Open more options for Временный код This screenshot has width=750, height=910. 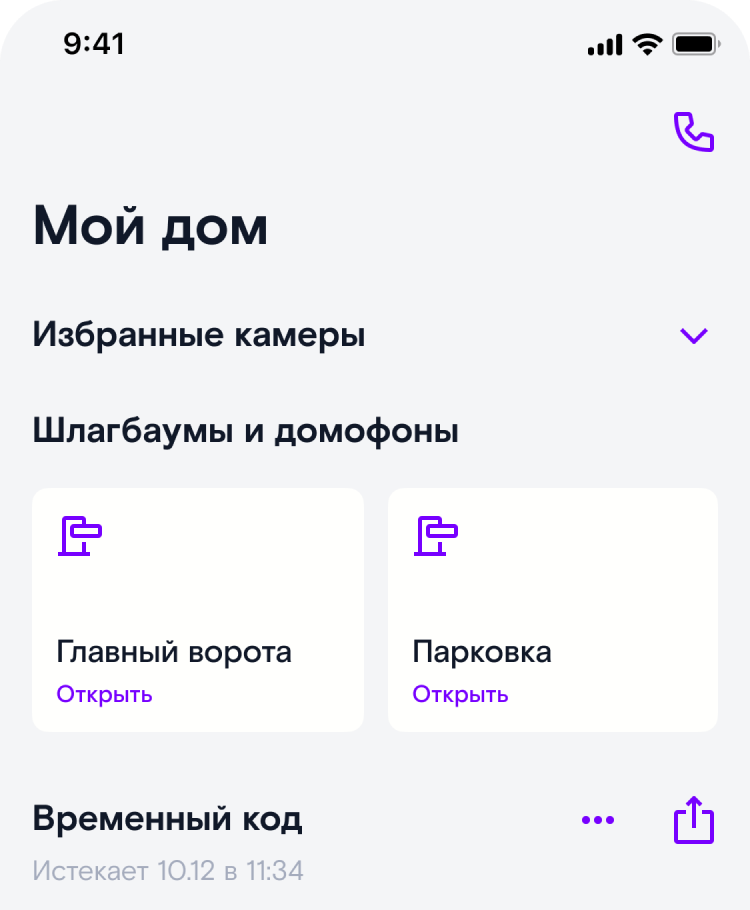598,820
